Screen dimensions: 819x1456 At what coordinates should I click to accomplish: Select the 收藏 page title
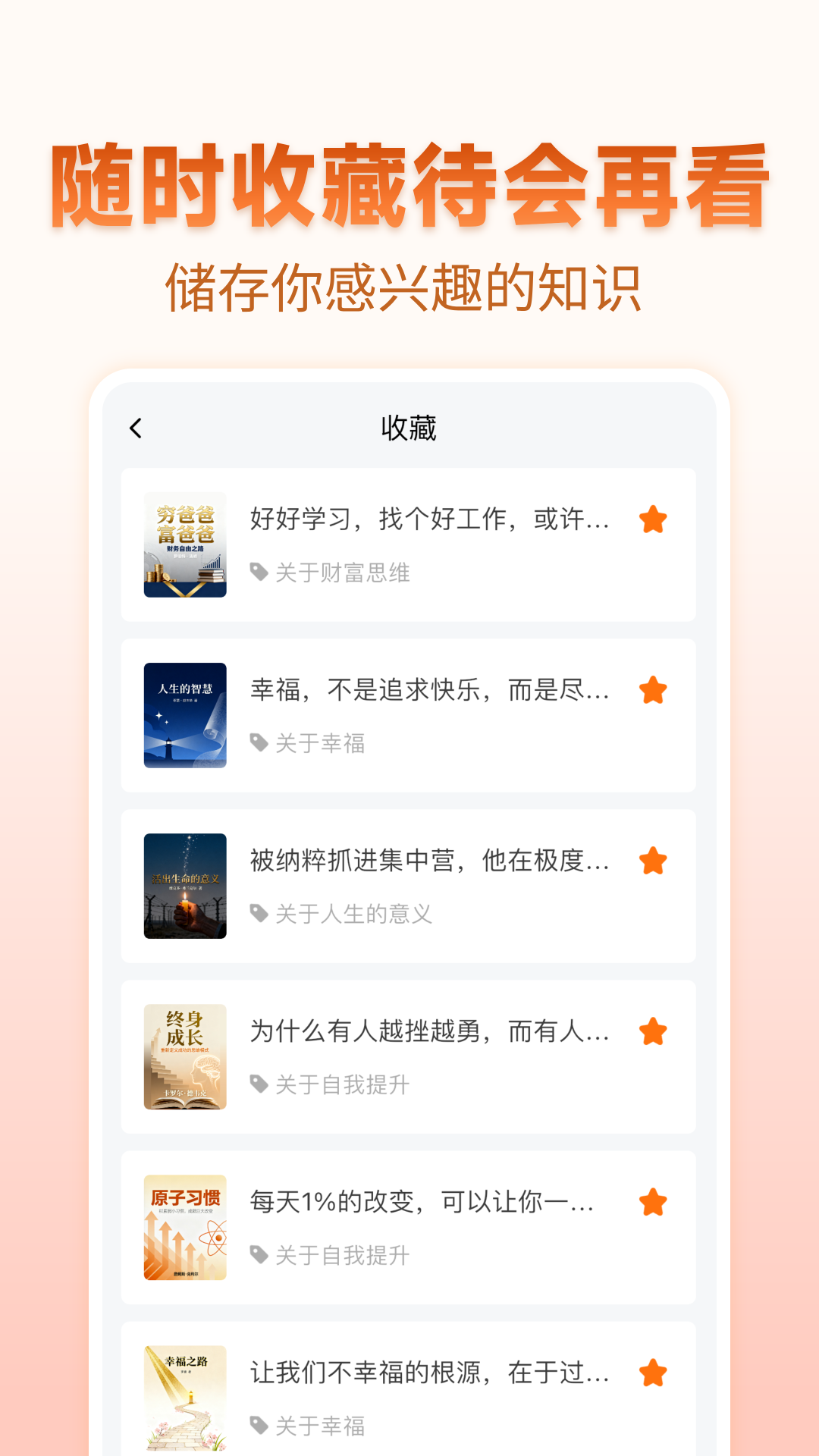409,428
